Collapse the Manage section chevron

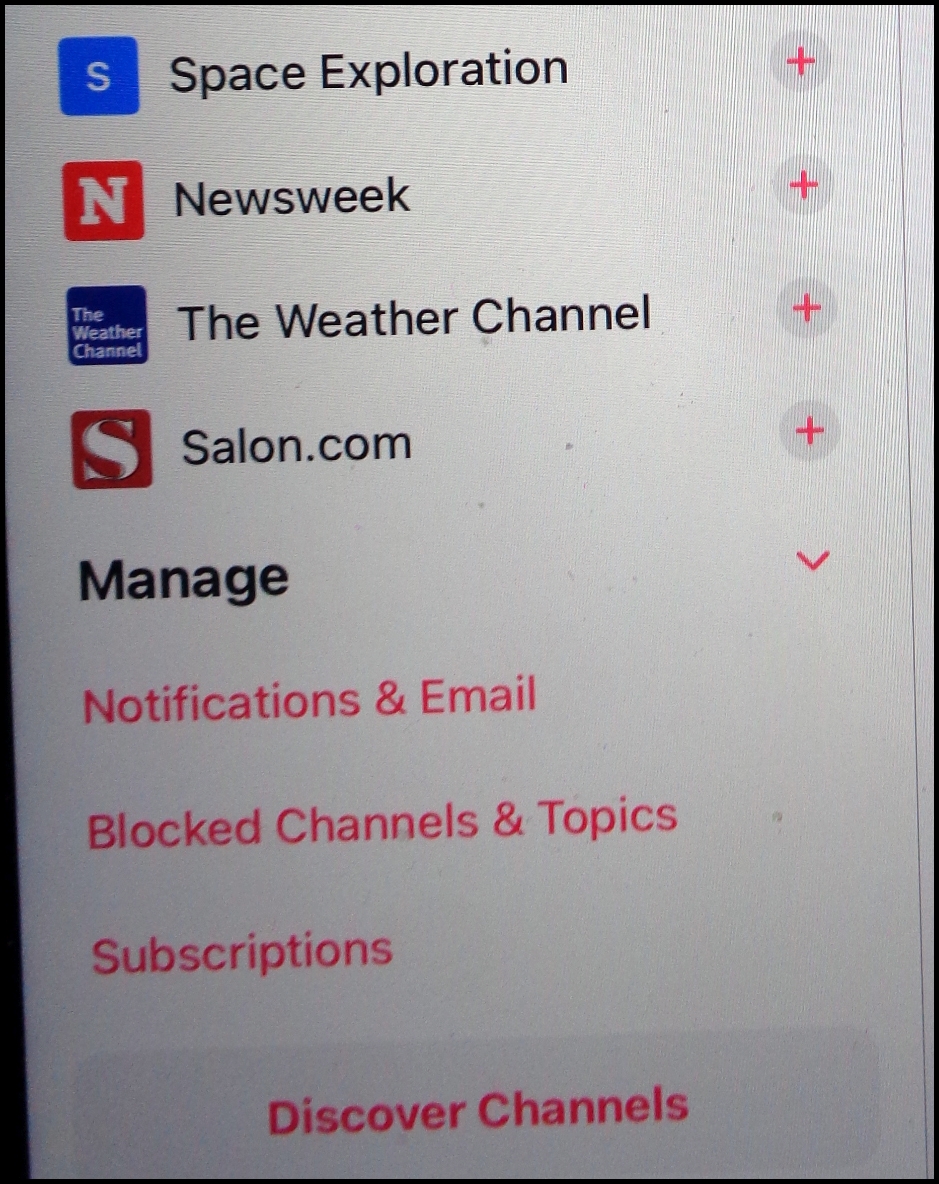pyautogui.click(x=816, y=561)
